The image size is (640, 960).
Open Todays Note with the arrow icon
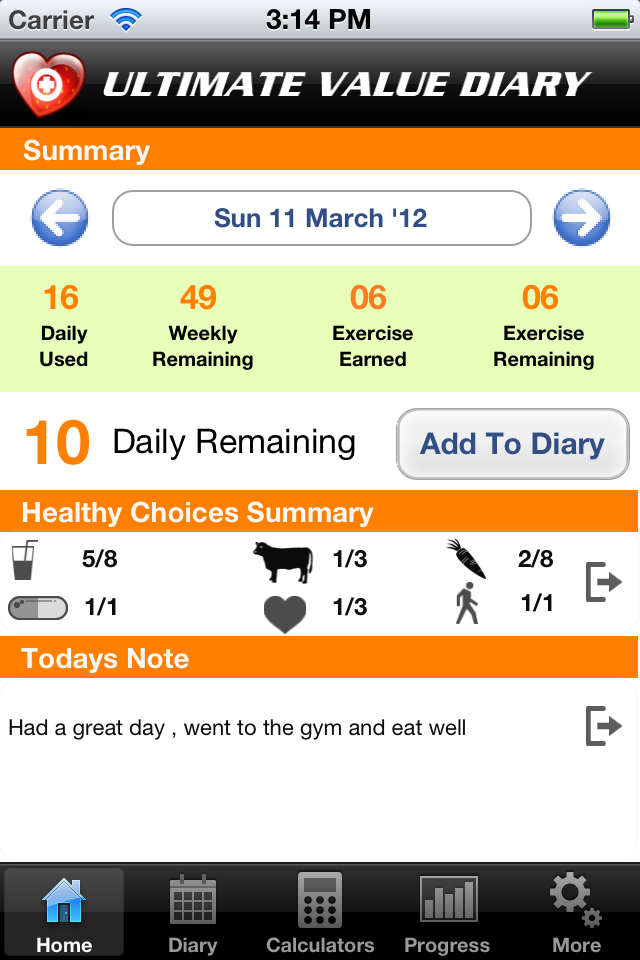[603, 726]
